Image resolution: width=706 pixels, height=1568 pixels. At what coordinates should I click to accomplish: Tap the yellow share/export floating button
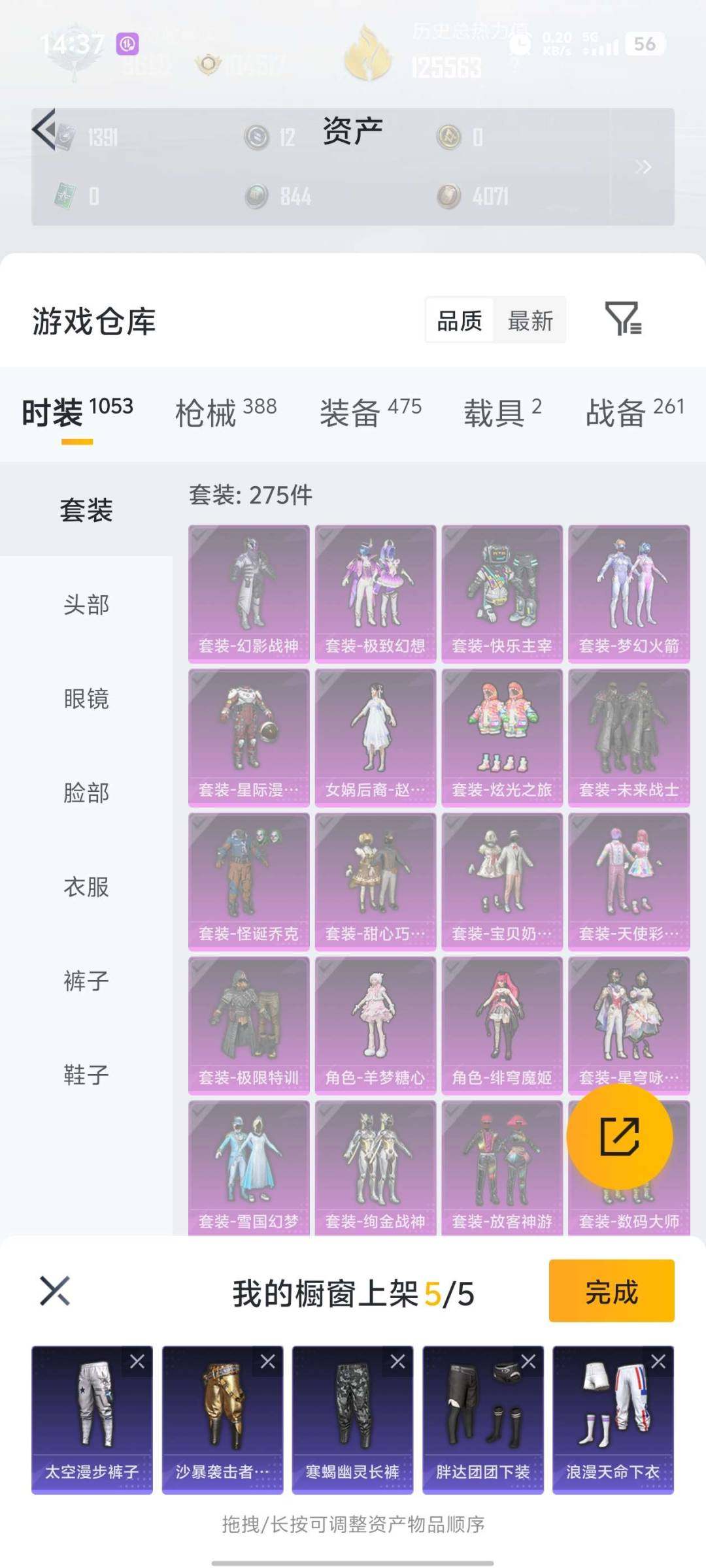622,1137
